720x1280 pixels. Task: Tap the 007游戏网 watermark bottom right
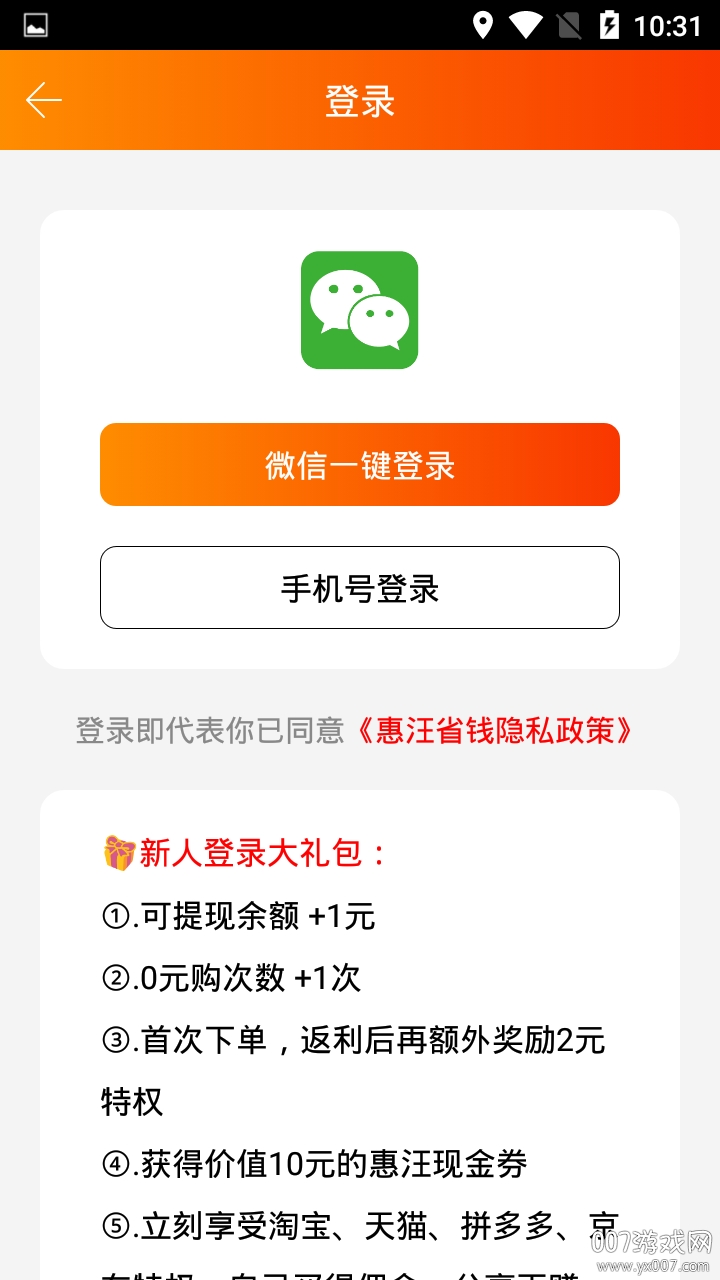(x=648, y=1245)
